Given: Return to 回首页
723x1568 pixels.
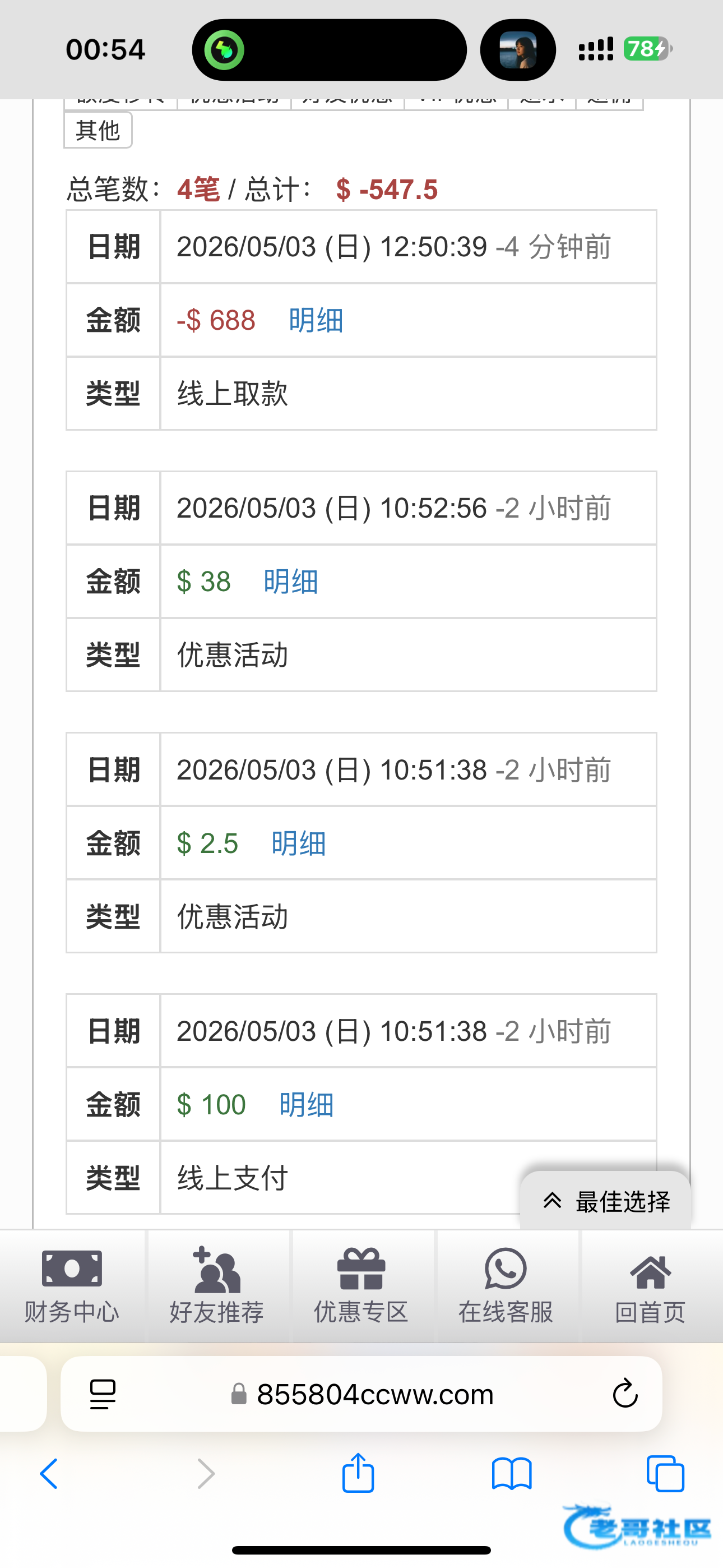Looking at the screenshot, I should click(x=651, y=1285).
